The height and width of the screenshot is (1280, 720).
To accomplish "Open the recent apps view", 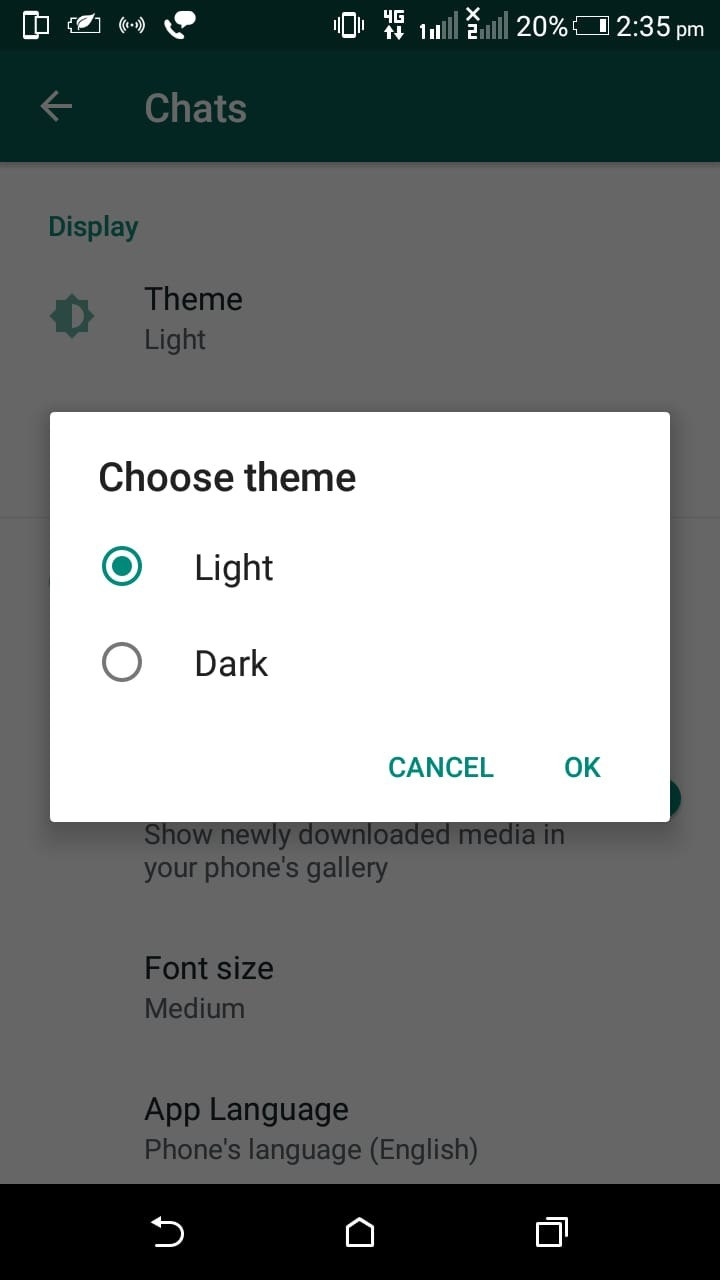I will point(551,1232).
